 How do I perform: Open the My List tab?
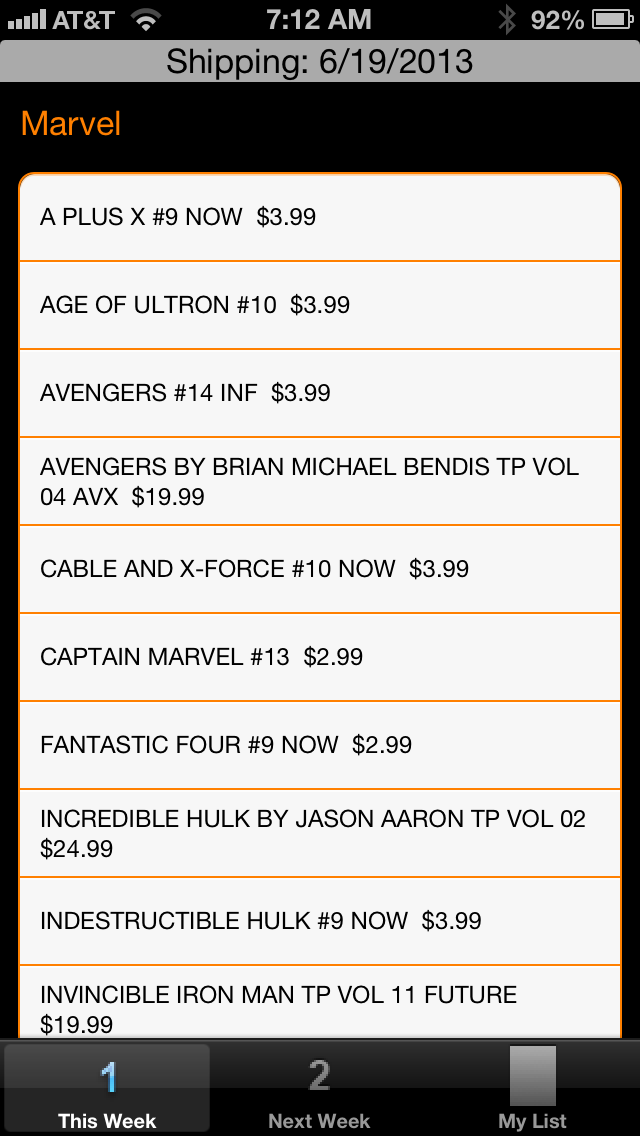point(532,1088)
